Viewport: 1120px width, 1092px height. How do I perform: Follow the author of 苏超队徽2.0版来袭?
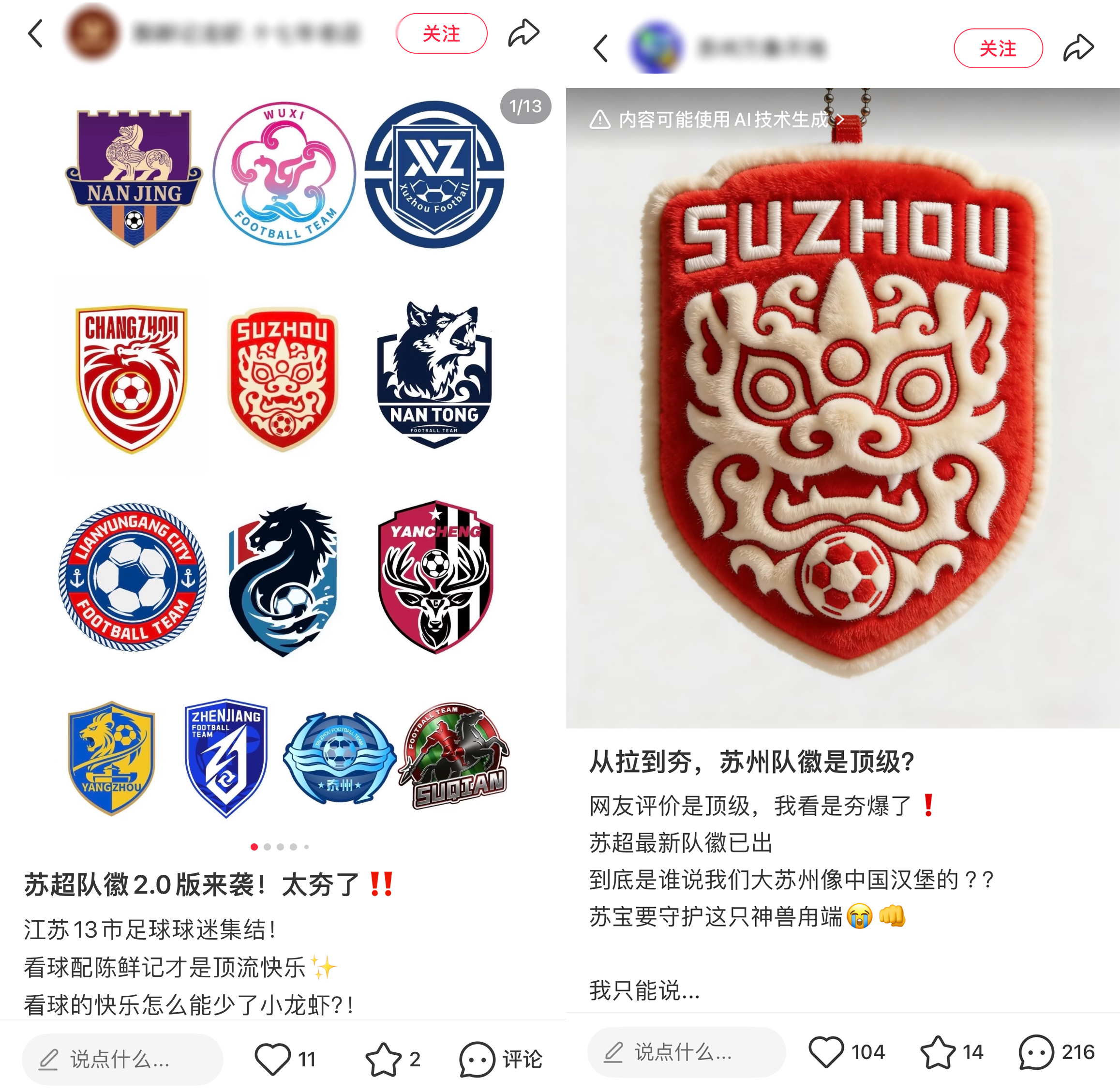coord(441,33)
